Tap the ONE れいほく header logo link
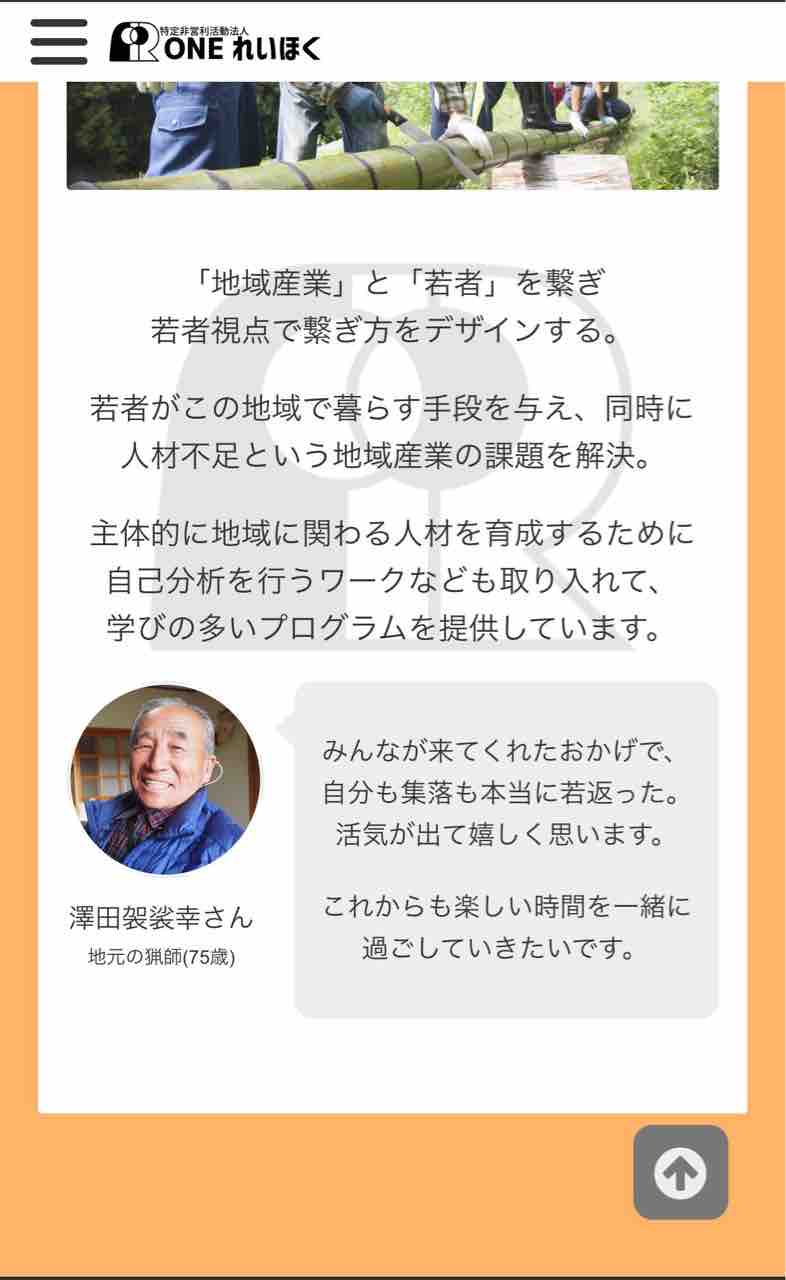Screen dimensions: 786x1280 [x=215, y=42]
